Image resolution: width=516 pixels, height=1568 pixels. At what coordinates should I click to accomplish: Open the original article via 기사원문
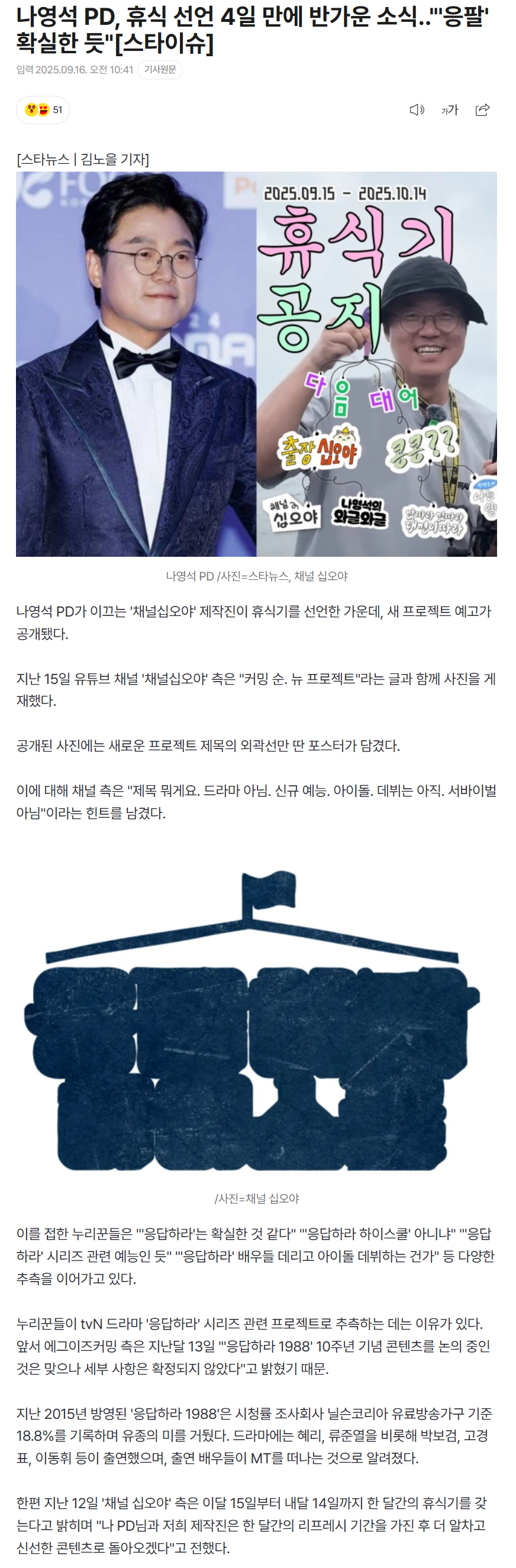(159, 70)
